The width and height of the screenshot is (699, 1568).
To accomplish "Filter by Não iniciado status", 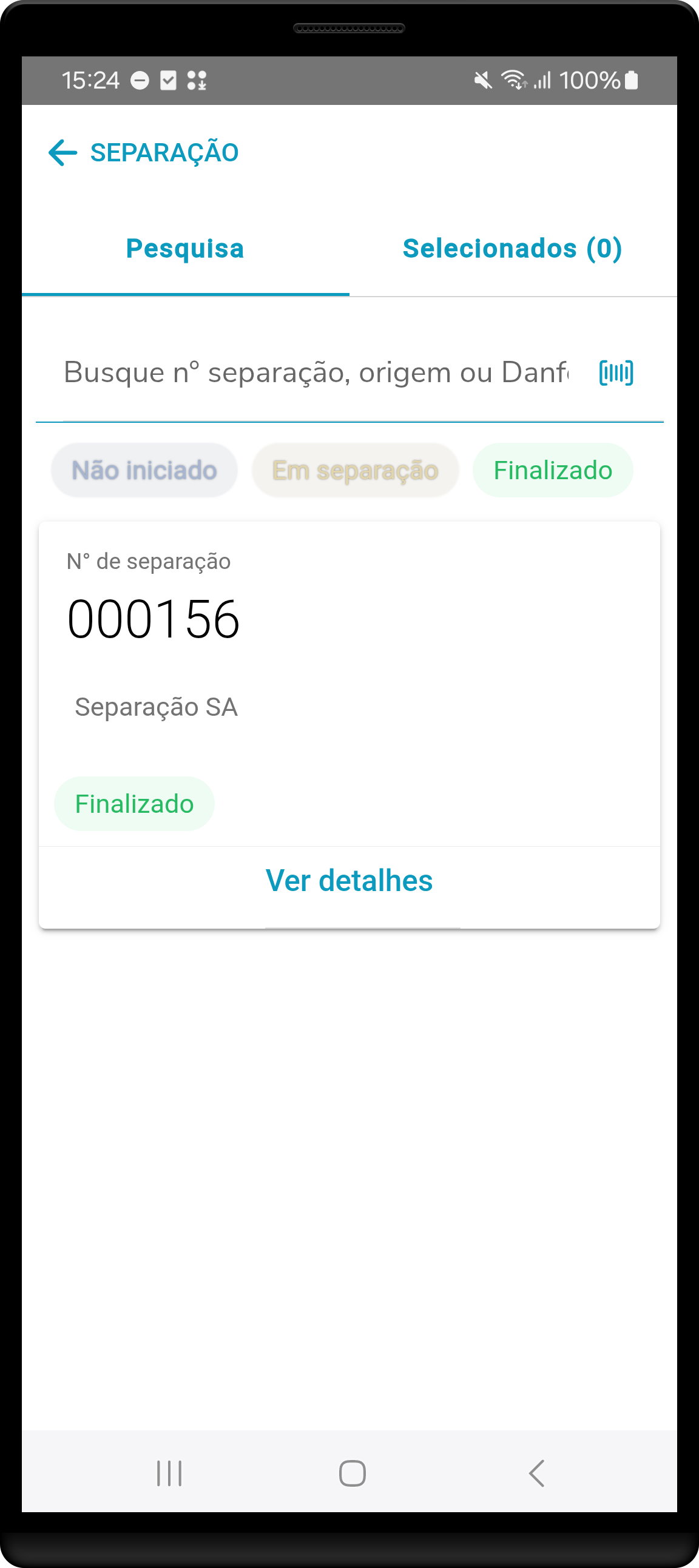I will point(144,470).
